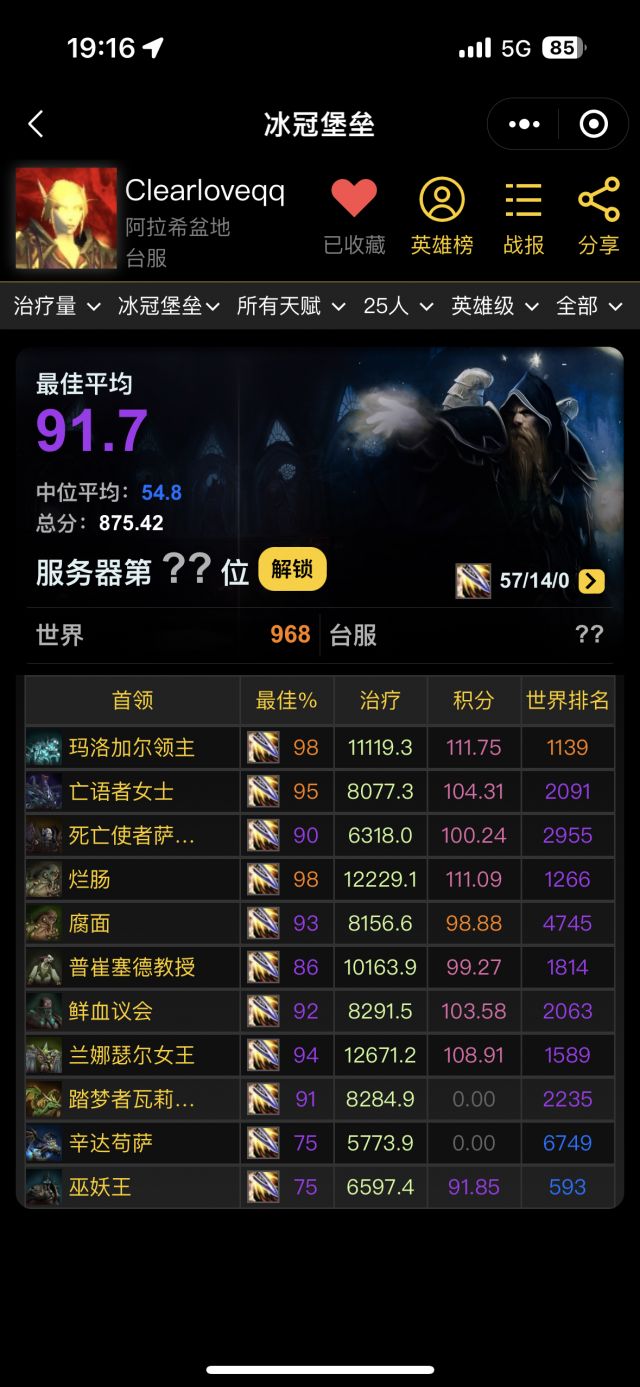Open the 兰娜瑟尔女王 boss entry
This screenshot has width=640, height=1387.
click(x=131, y=1055)
